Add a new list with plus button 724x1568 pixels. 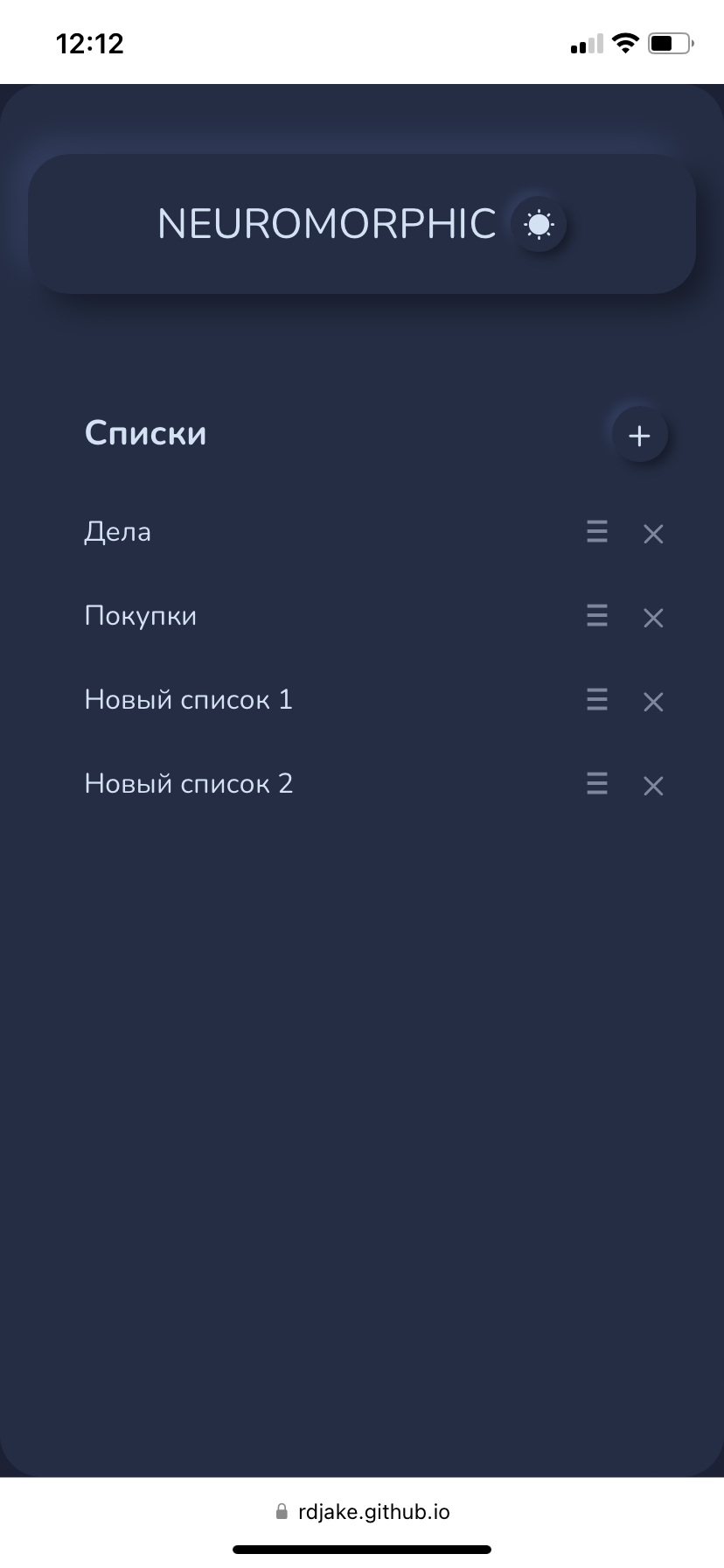coord(639,435)
